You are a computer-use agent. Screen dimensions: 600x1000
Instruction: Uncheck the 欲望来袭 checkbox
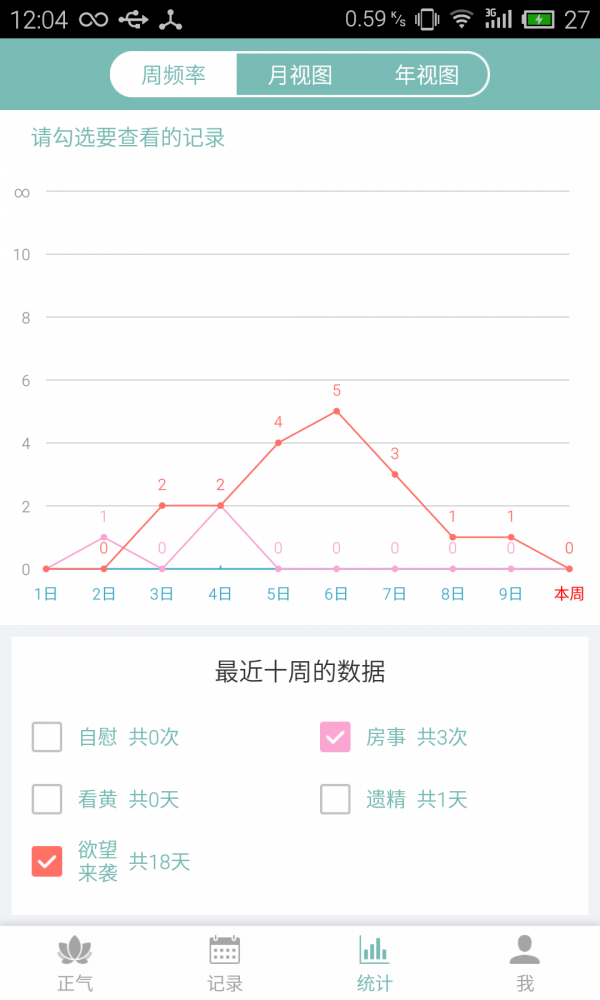47,861
